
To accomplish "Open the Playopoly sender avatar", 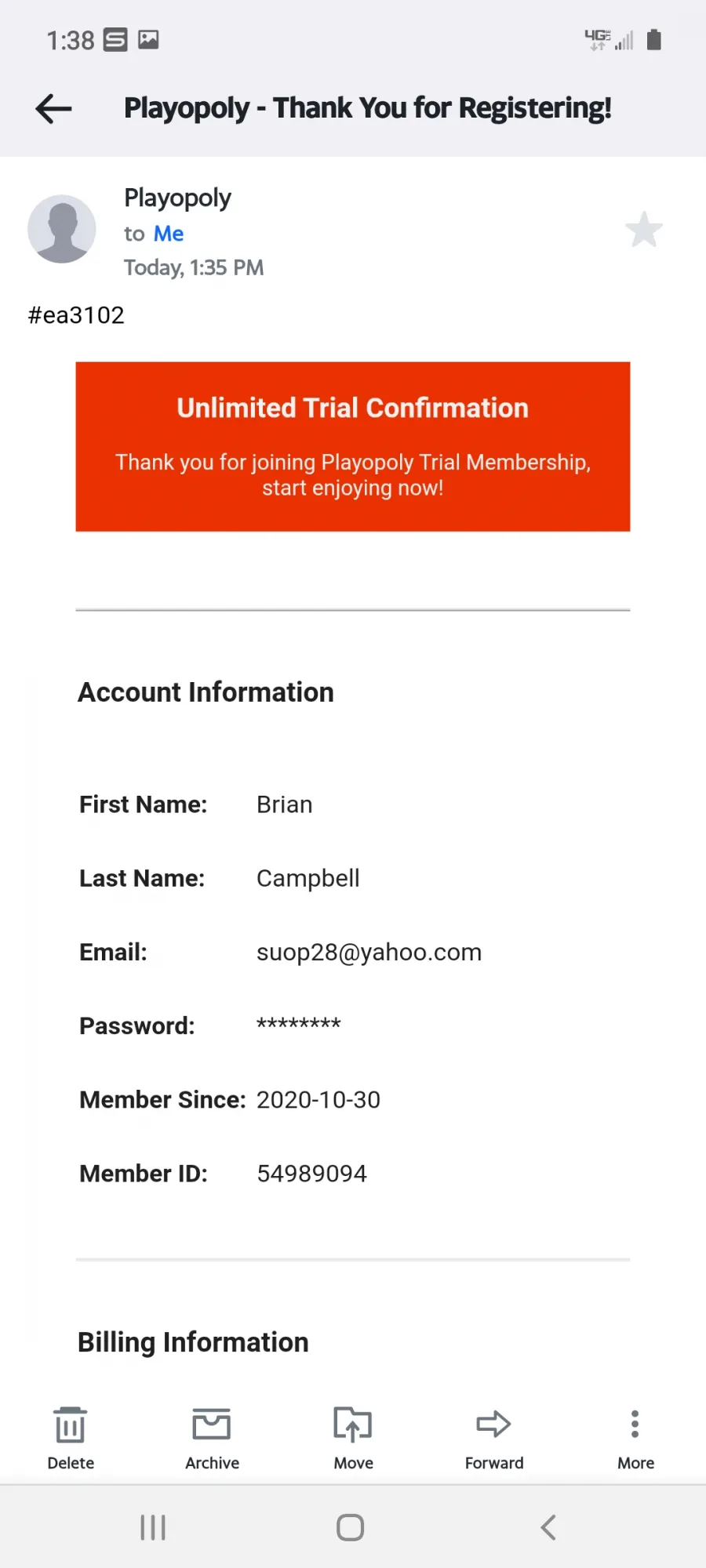I will (x=62, y=229).
